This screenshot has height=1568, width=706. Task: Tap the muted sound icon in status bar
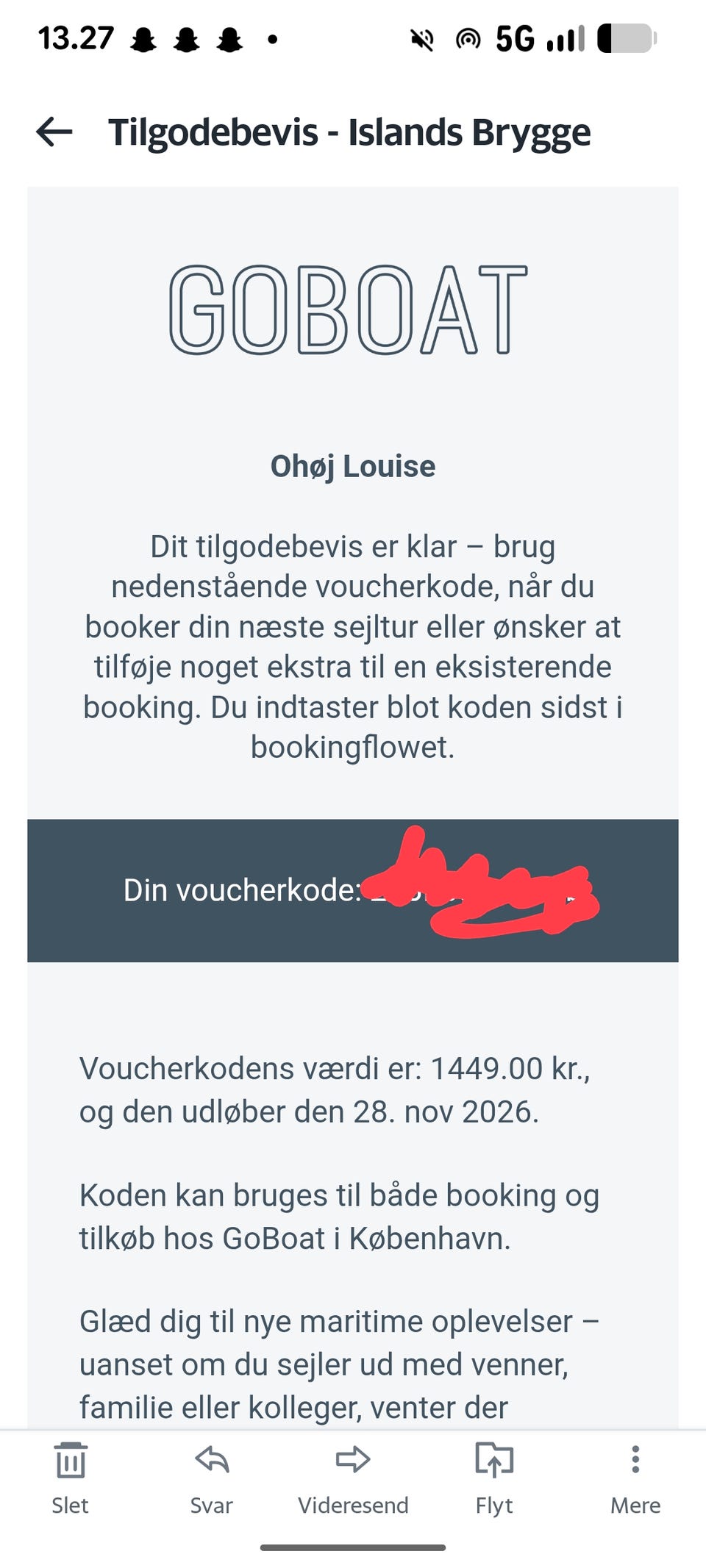pyautogui.click(x=421, y=39)
